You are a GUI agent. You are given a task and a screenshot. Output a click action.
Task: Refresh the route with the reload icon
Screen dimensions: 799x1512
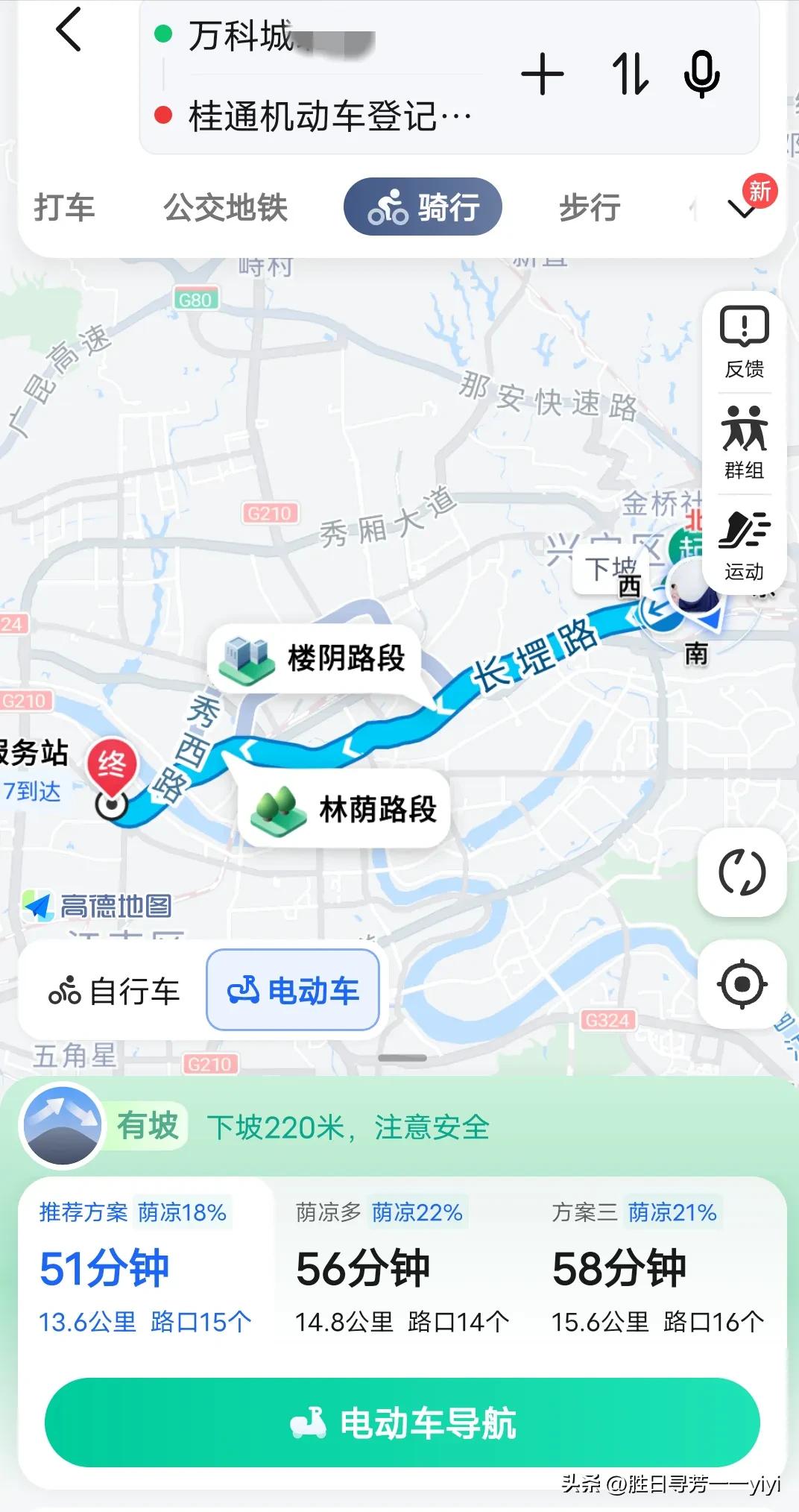742,874
